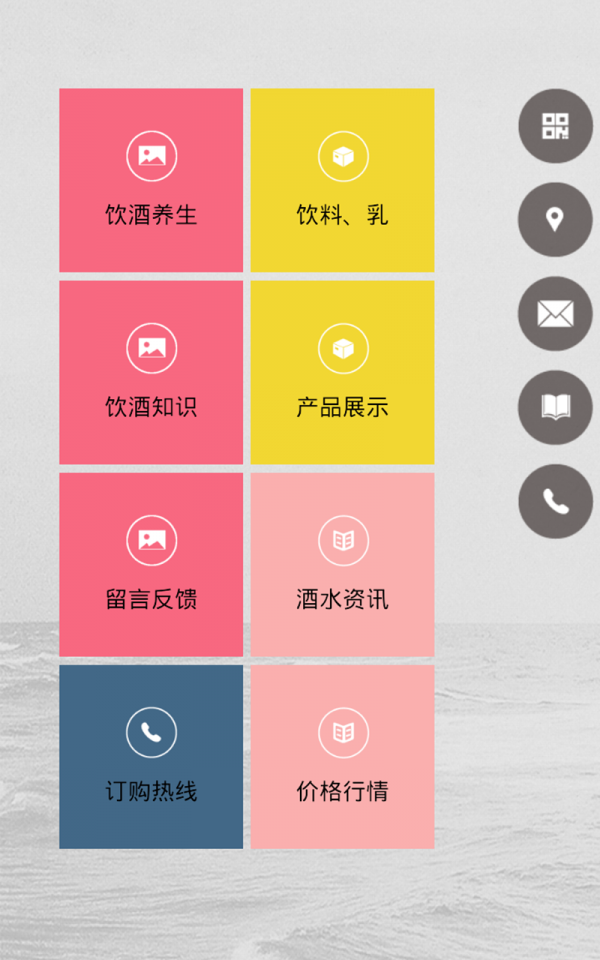Tap the 订购热线 order hotline tile
600x960 pixels.
click(151, 756)
